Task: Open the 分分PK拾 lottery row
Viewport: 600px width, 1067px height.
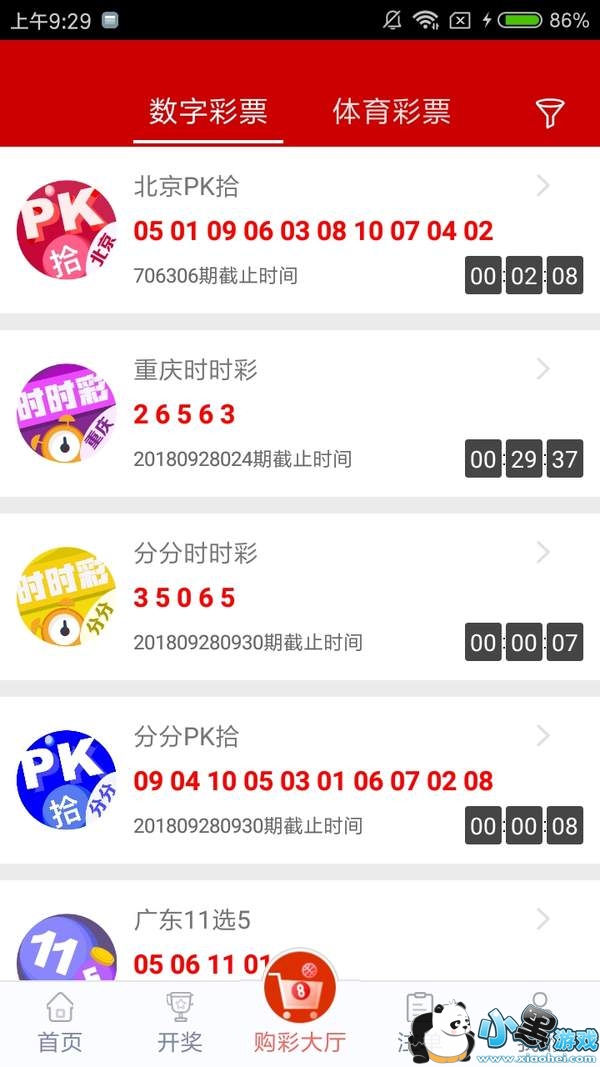Action: 300,781
